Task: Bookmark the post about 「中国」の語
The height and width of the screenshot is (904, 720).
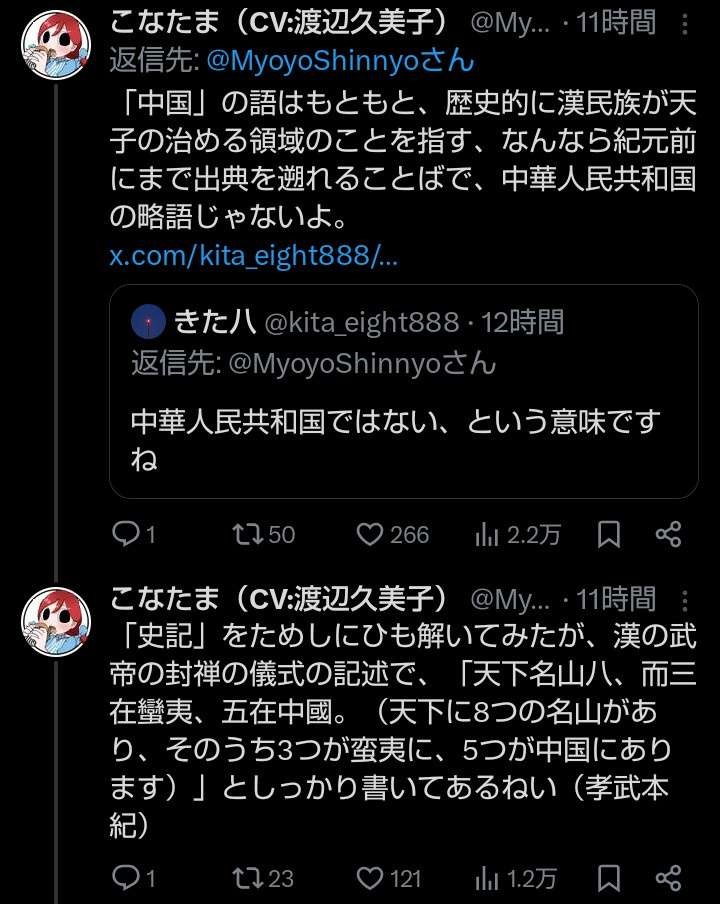Action: coord(607,535)
